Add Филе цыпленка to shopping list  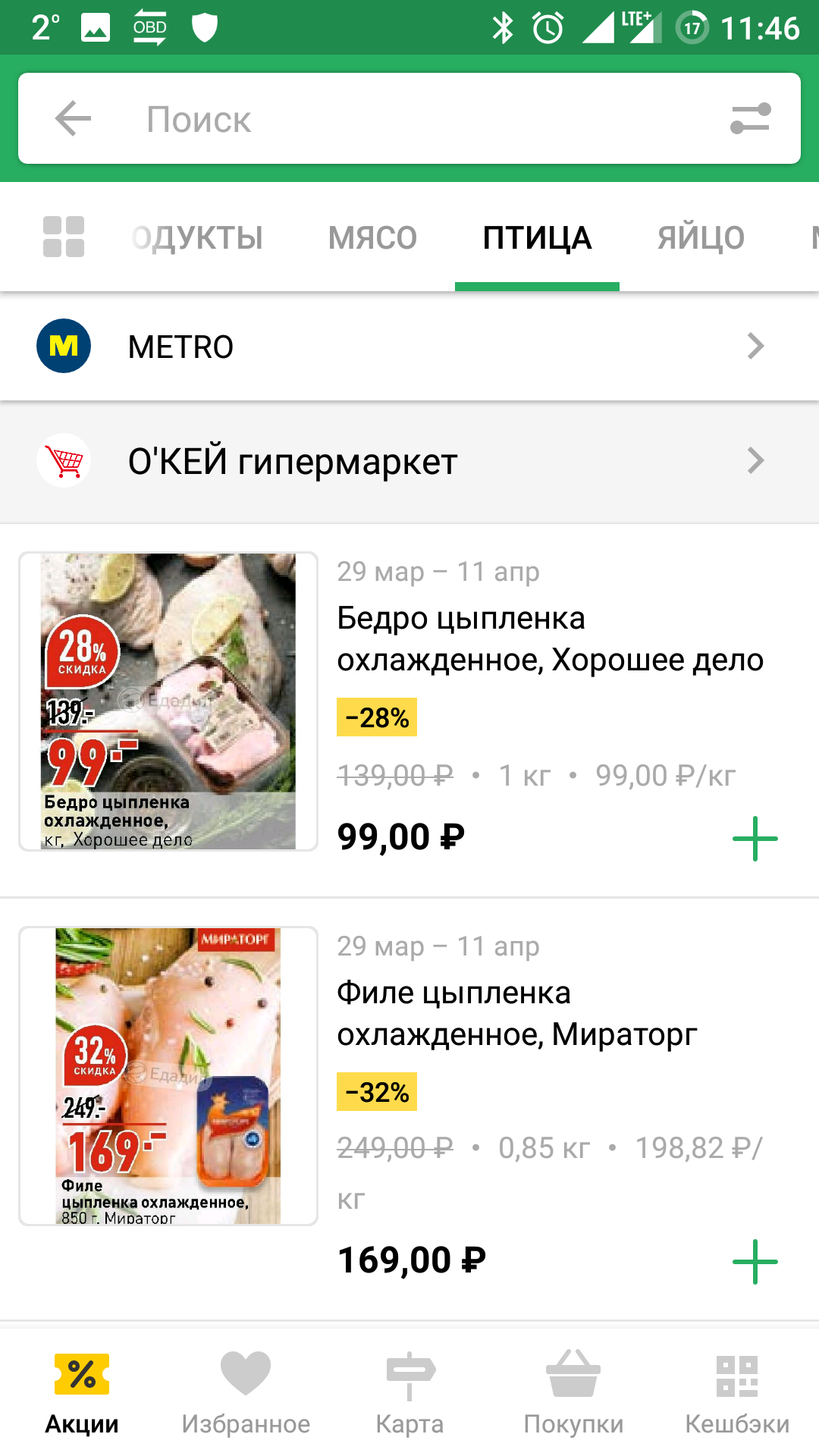pos(755,1262)
